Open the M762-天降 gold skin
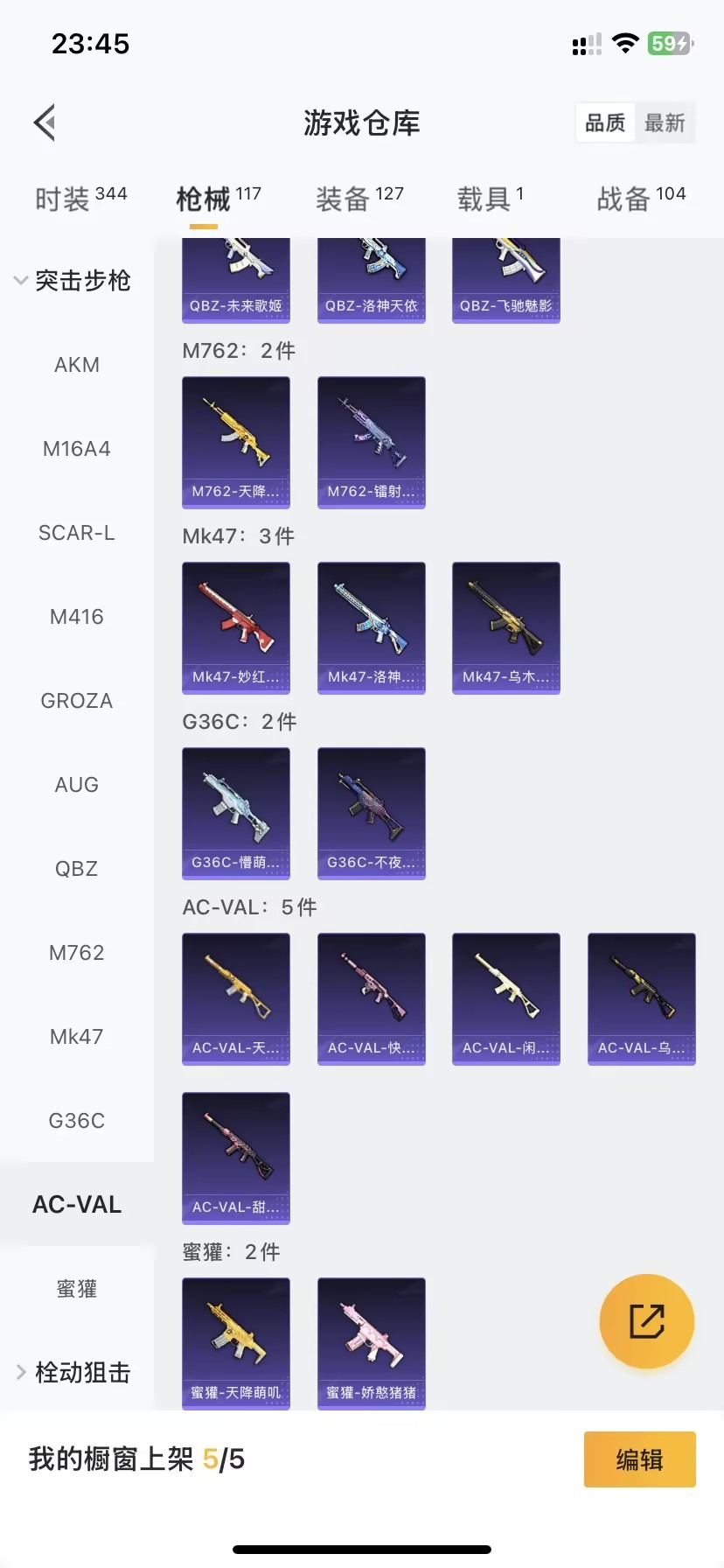Image resolution: width=724 pixels, height=1568 pixels. tap(236, 442)
